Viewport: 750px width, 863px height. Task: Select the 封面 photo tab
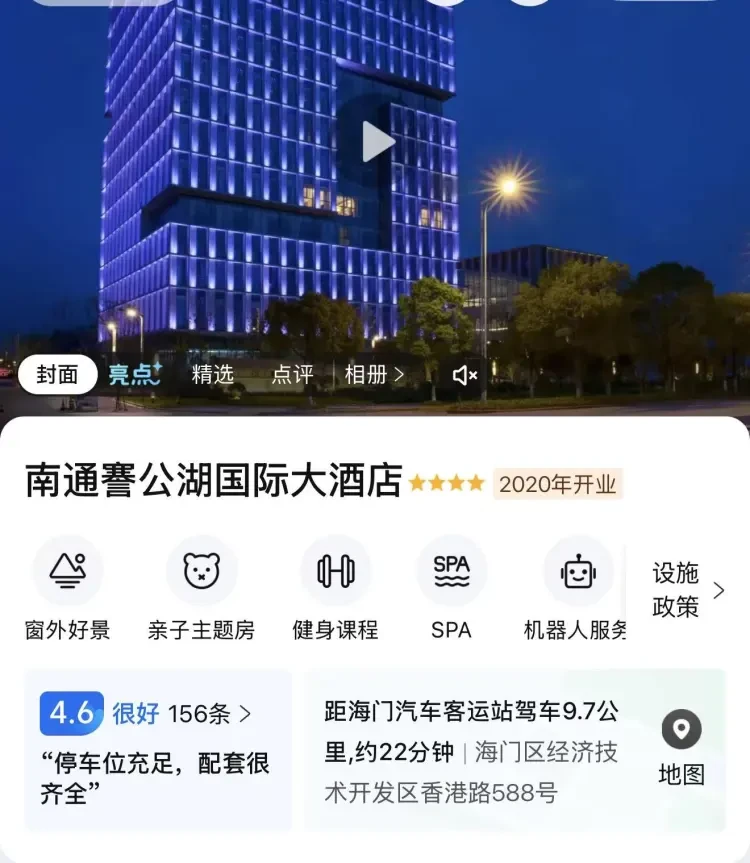[58, 375]
